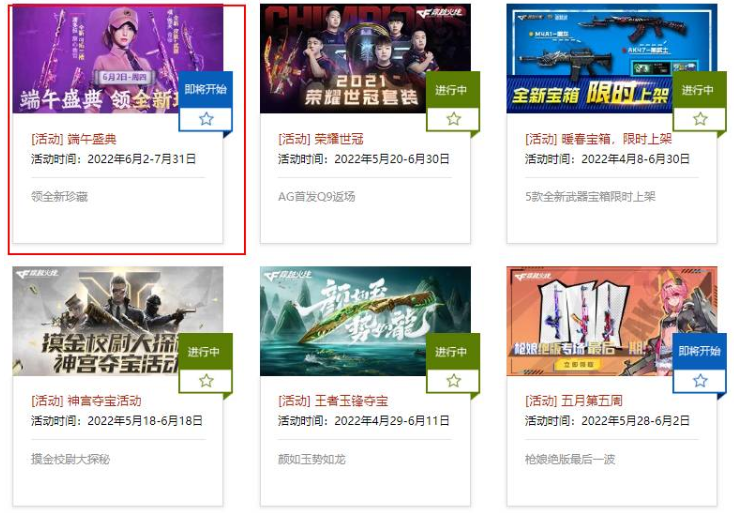Open the 五月第五周 activity card
The width and height of the screenshot is (734, 513).
(x=574, y=401)
